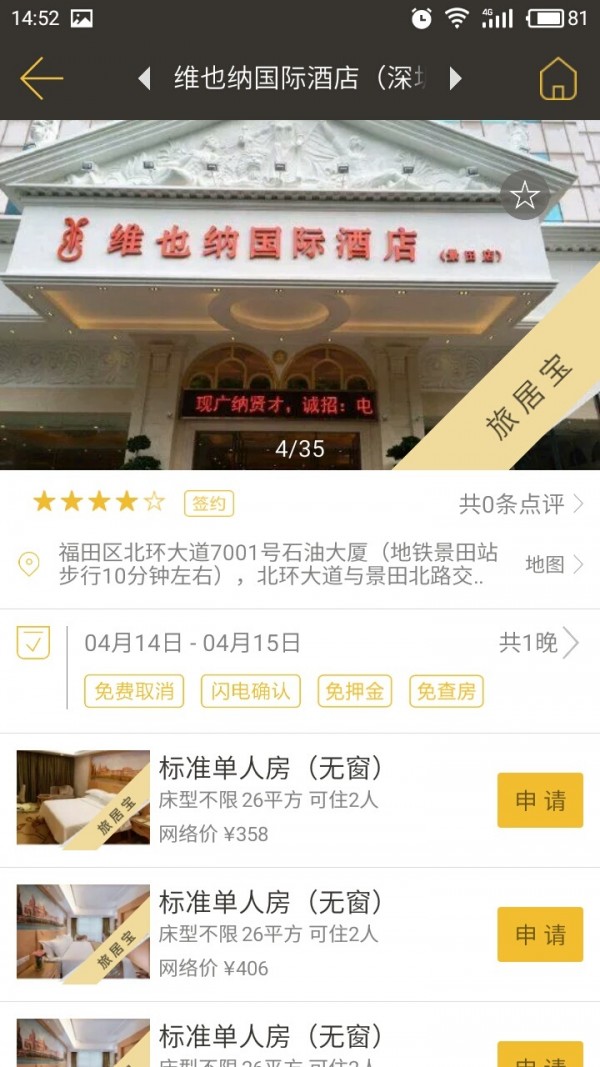Favorite this hotel with the star icon
This screenshot has height=1067, width=600.
(524, 196)
